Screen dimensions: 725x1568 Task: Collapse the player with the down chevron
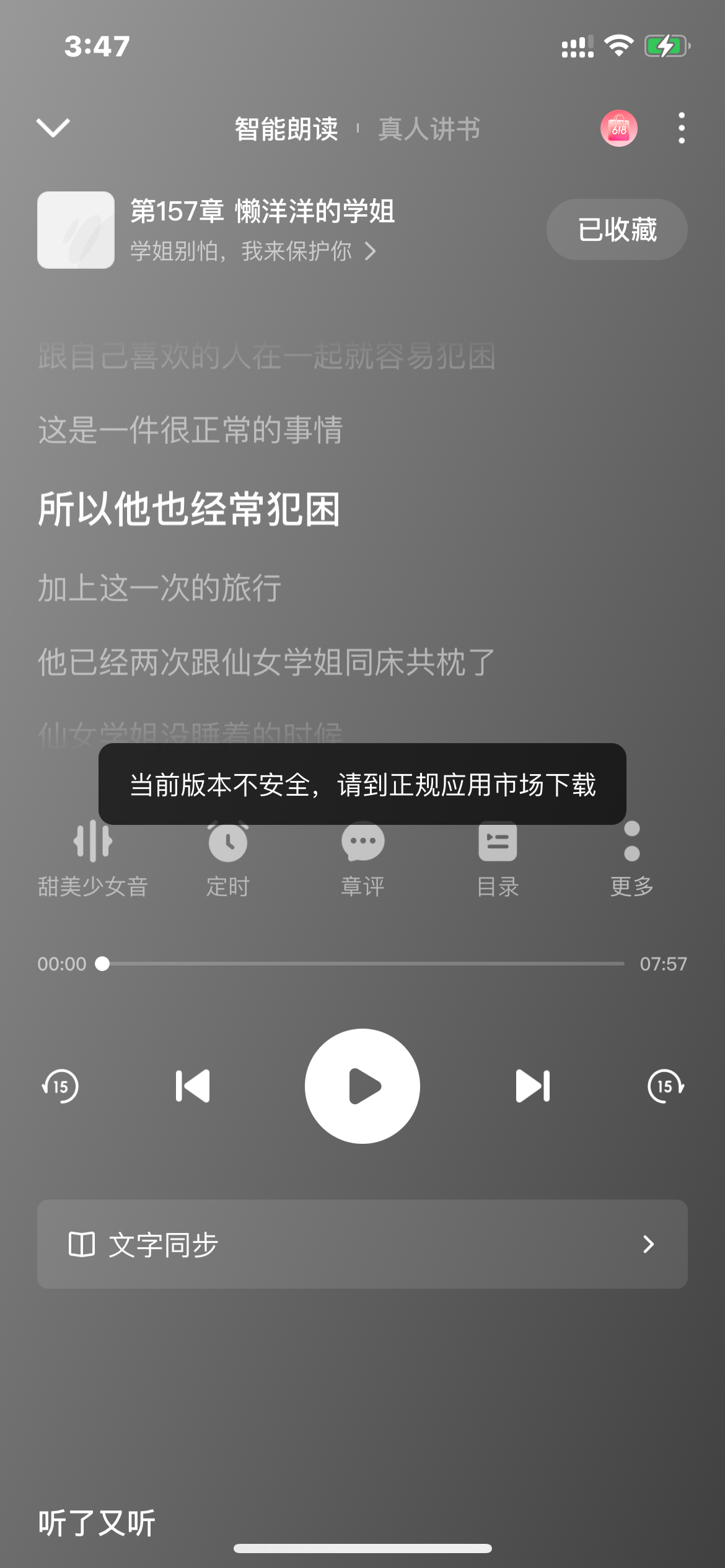tap(53, 128)
